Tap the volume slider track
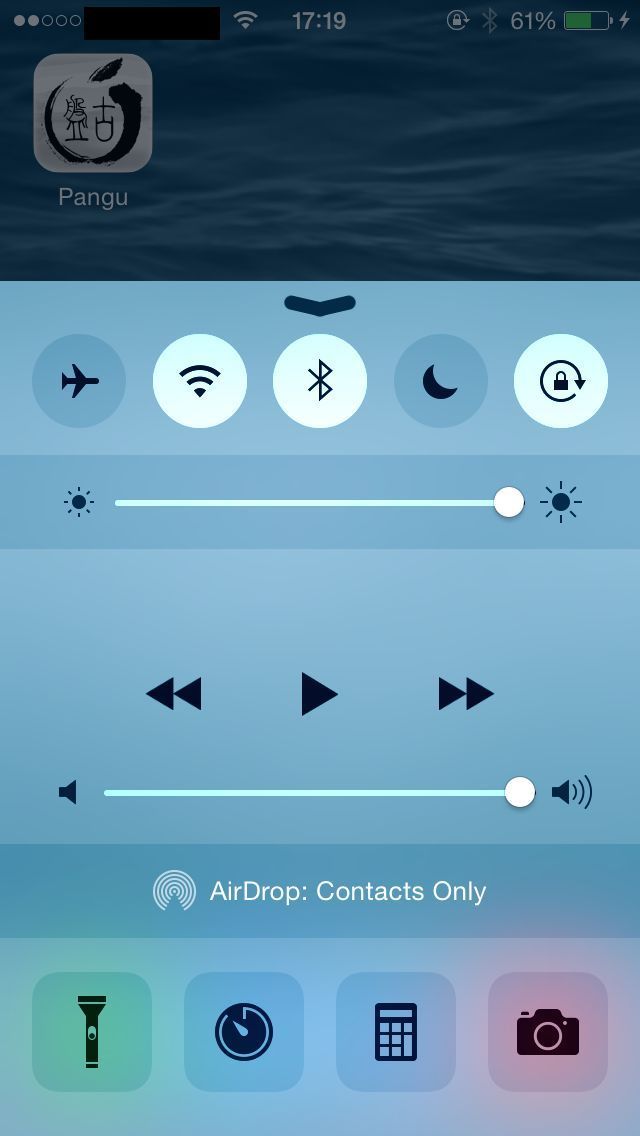 click(x=310, y=793)
